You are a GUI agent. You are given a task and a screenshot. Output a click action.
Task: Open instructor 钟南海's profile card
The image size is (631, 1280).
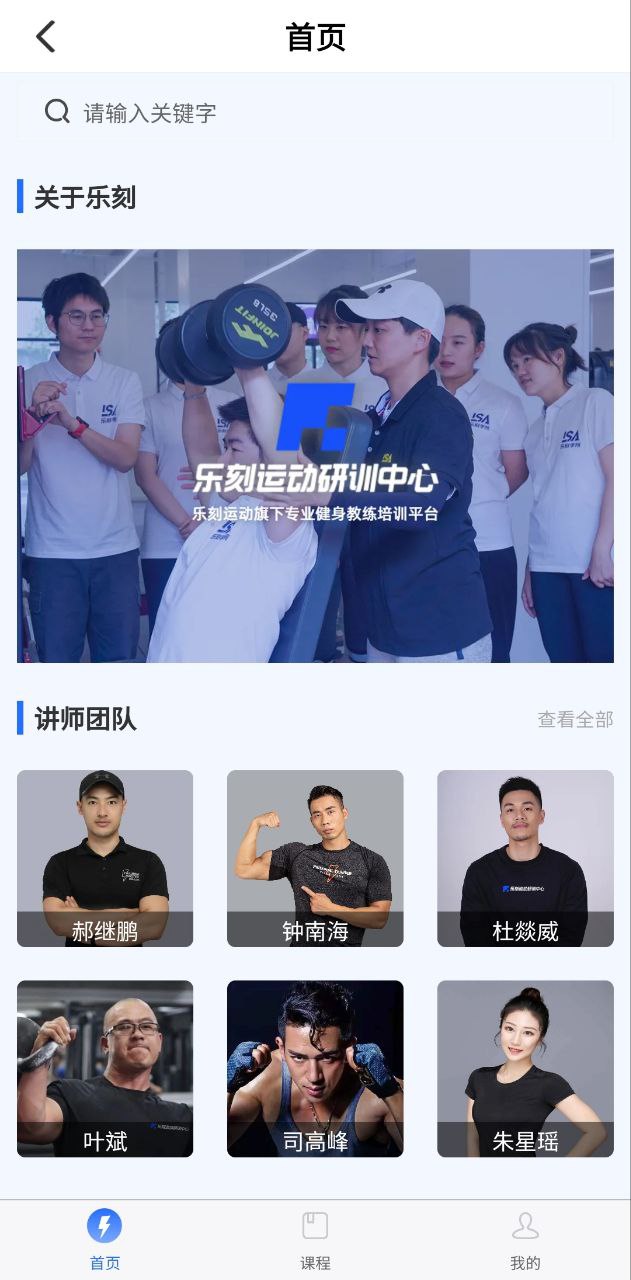click(x=315, y=858)
